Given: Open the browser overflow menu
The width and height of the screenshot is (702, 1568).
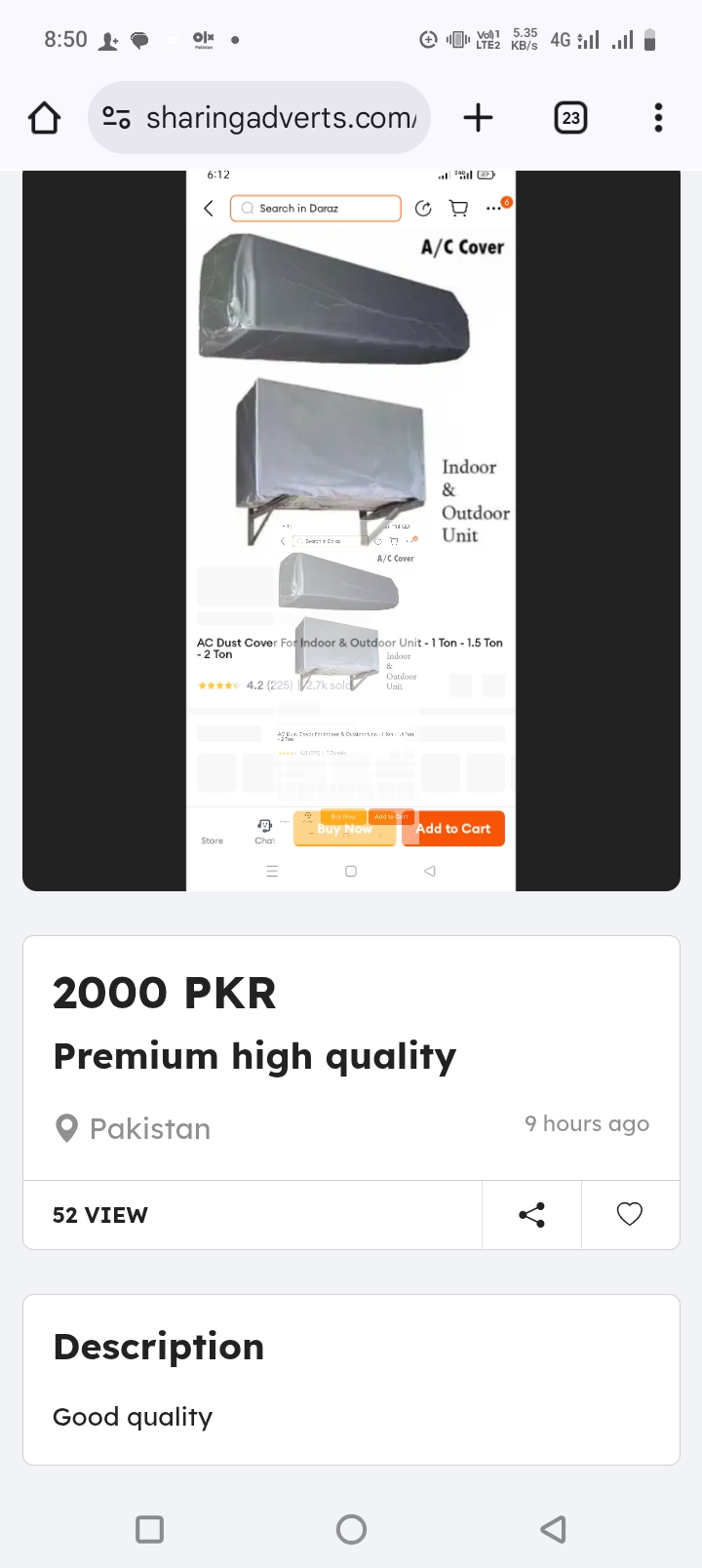Looking at the screenshot, I should 658,118.
